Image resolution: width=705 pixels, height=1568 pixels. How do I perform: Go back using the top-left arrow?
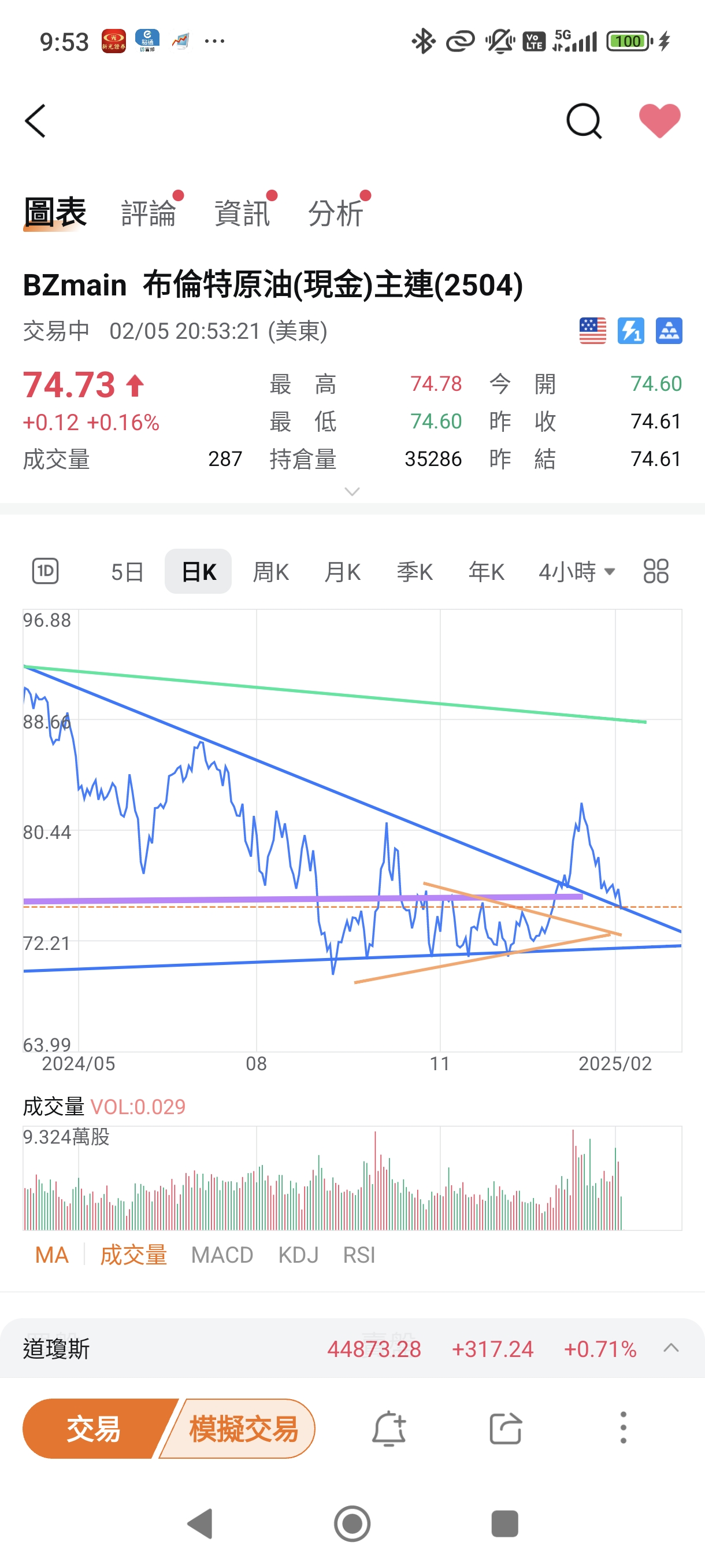(x=35, y=120)
